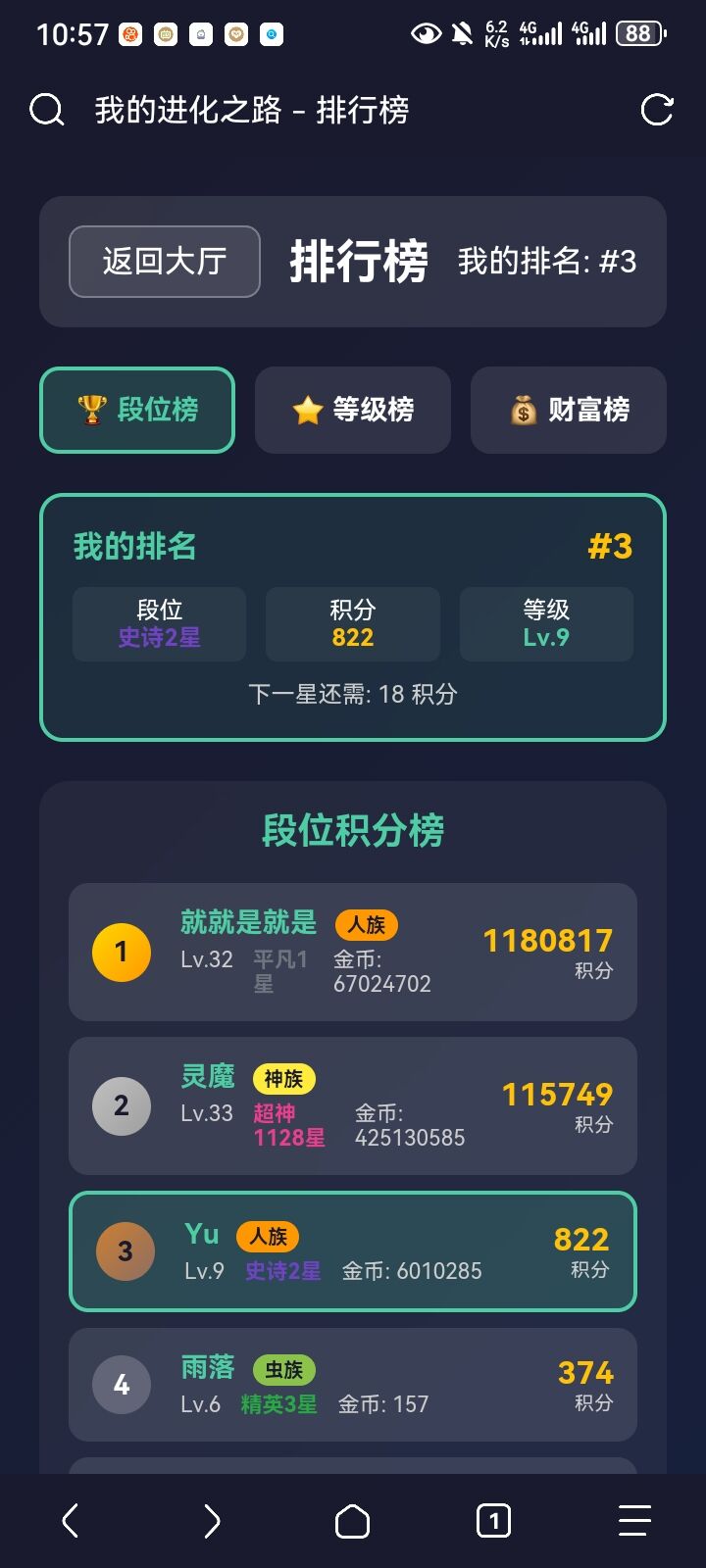Tap 返回大厅 to return to lobby
This screenshot has width=706, height=1568.
click(164, 262)
